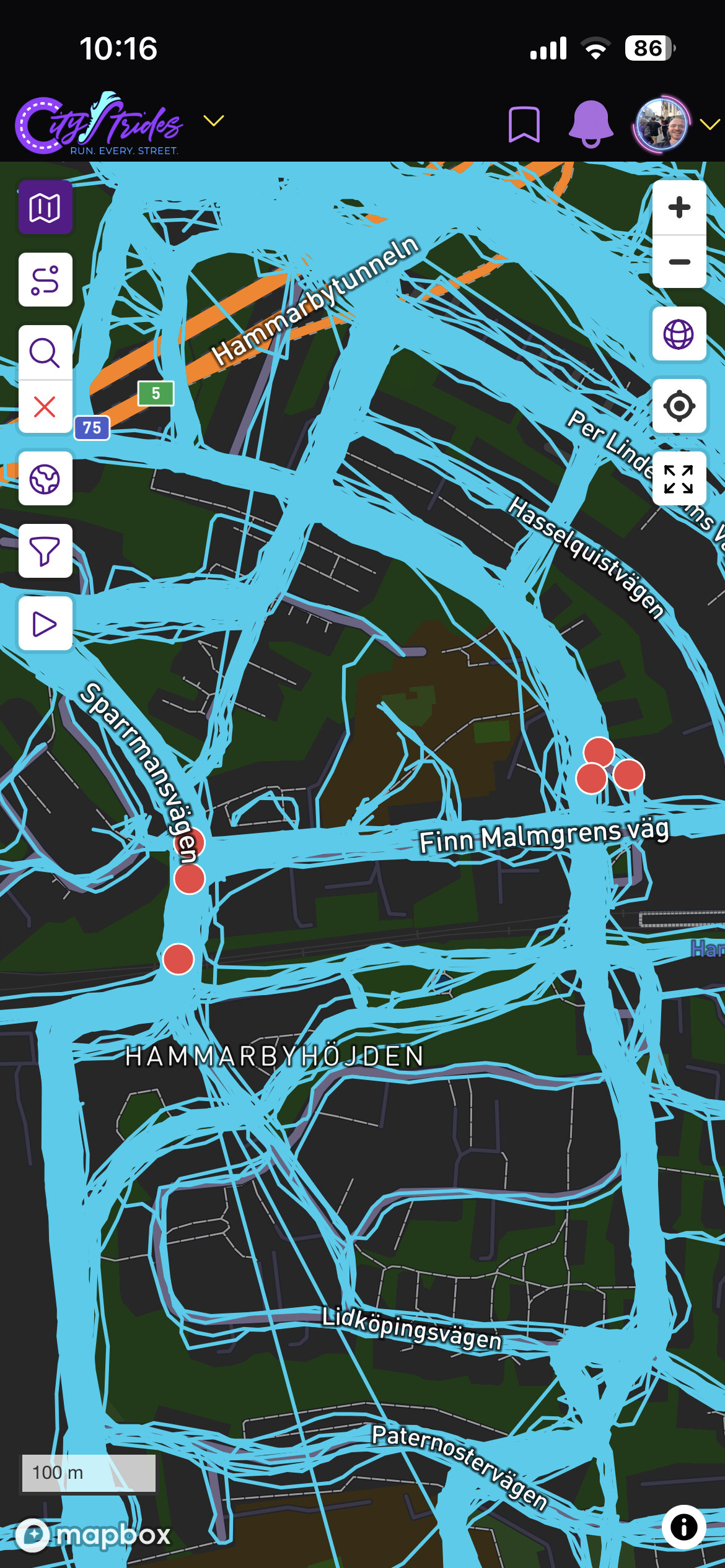Tap the map style button

[45, 207]
